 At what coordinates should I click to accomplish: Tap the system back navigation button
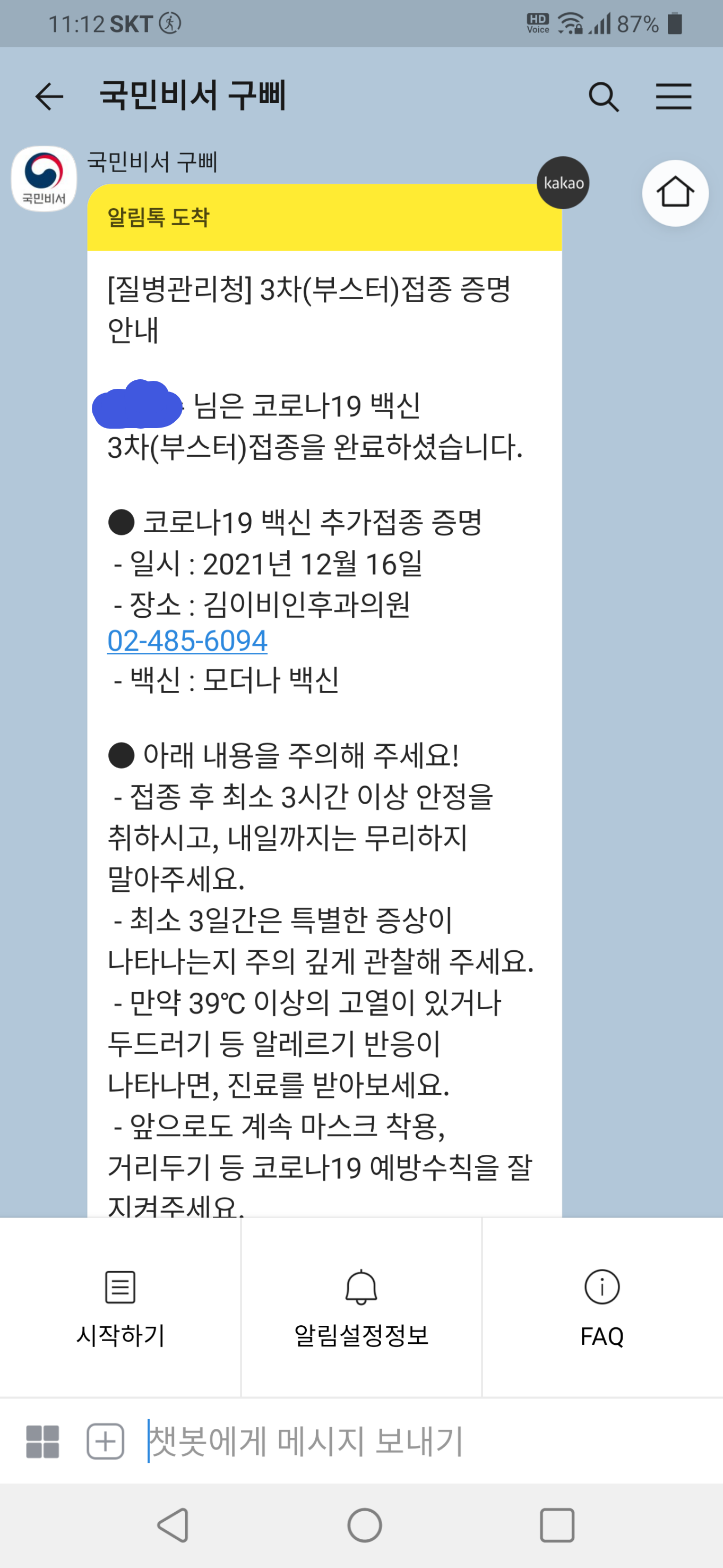pyautogui.click(x=173, y=1526)
